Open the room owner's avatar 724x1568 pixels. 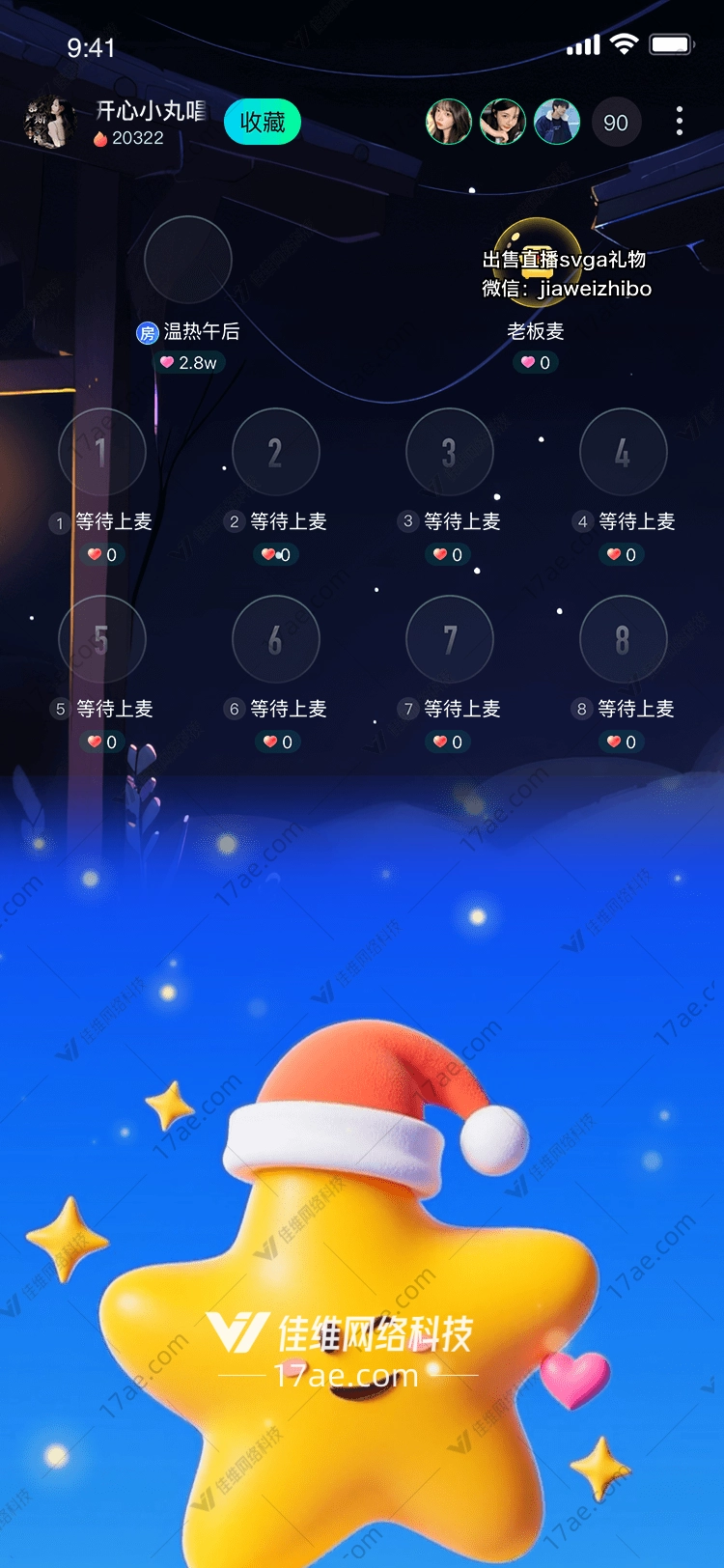tap(49, 123)
